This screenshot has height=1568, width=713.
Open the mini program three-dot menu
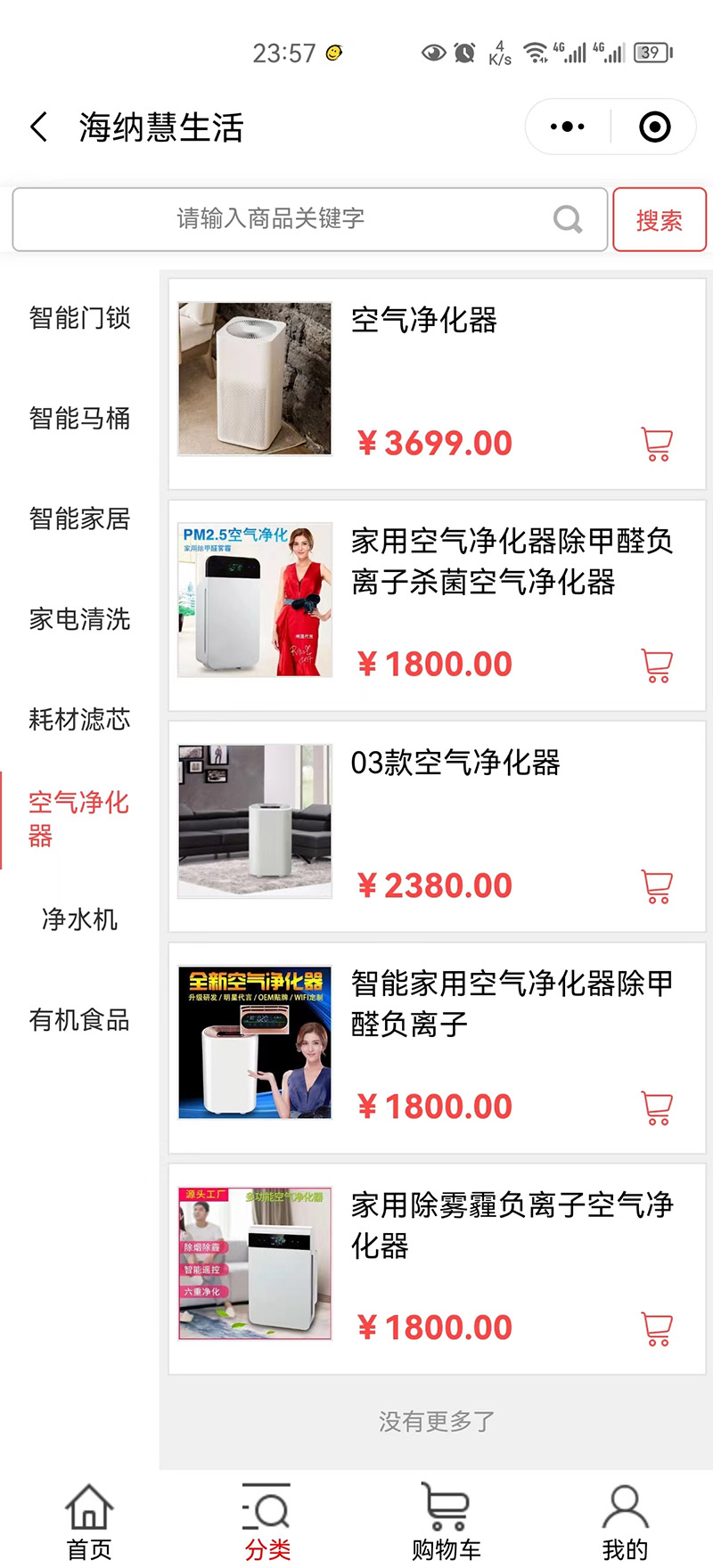click(568, 127)
